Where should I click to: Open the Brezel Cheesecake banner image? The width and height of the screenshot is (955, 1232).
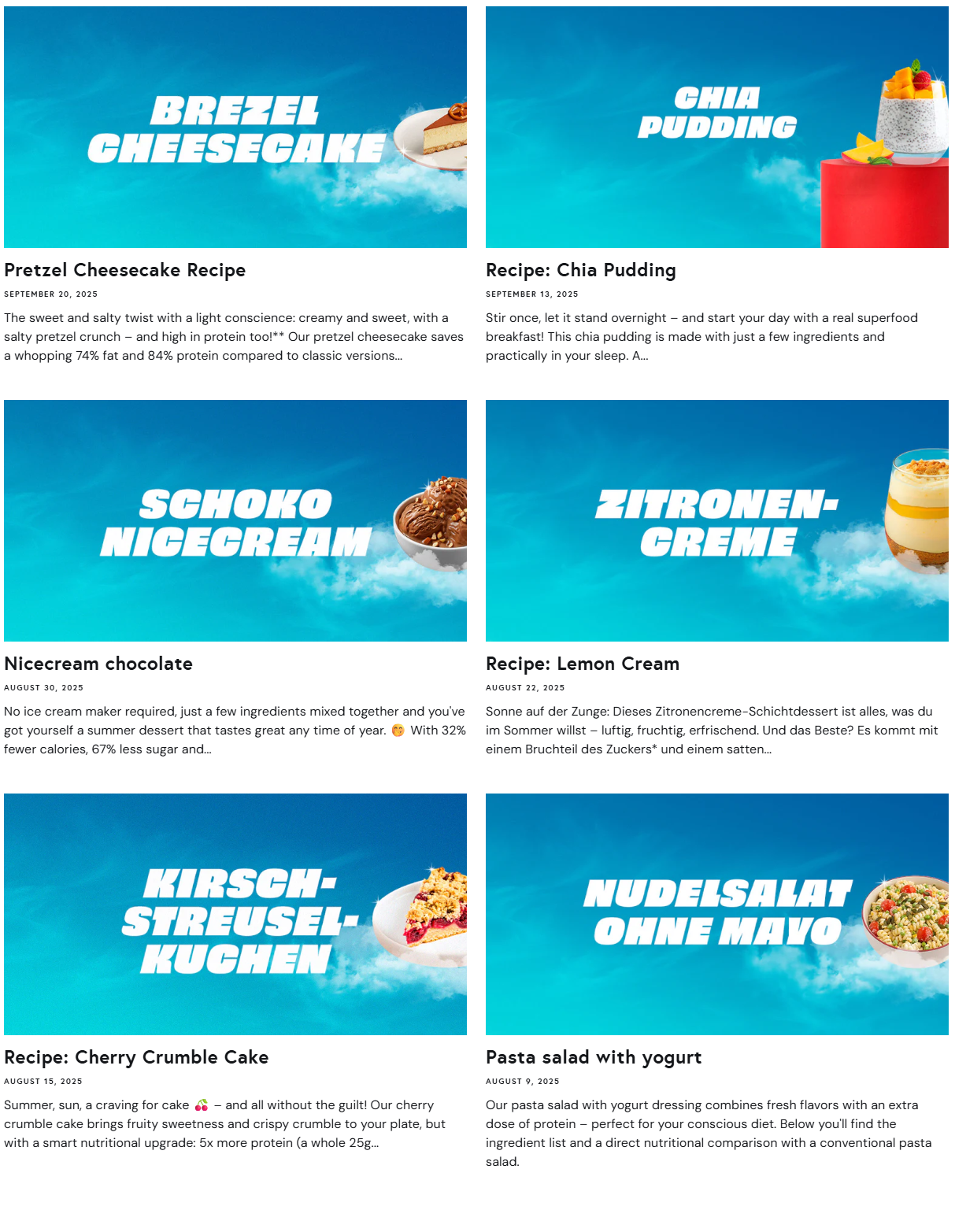tap(235, 128)
